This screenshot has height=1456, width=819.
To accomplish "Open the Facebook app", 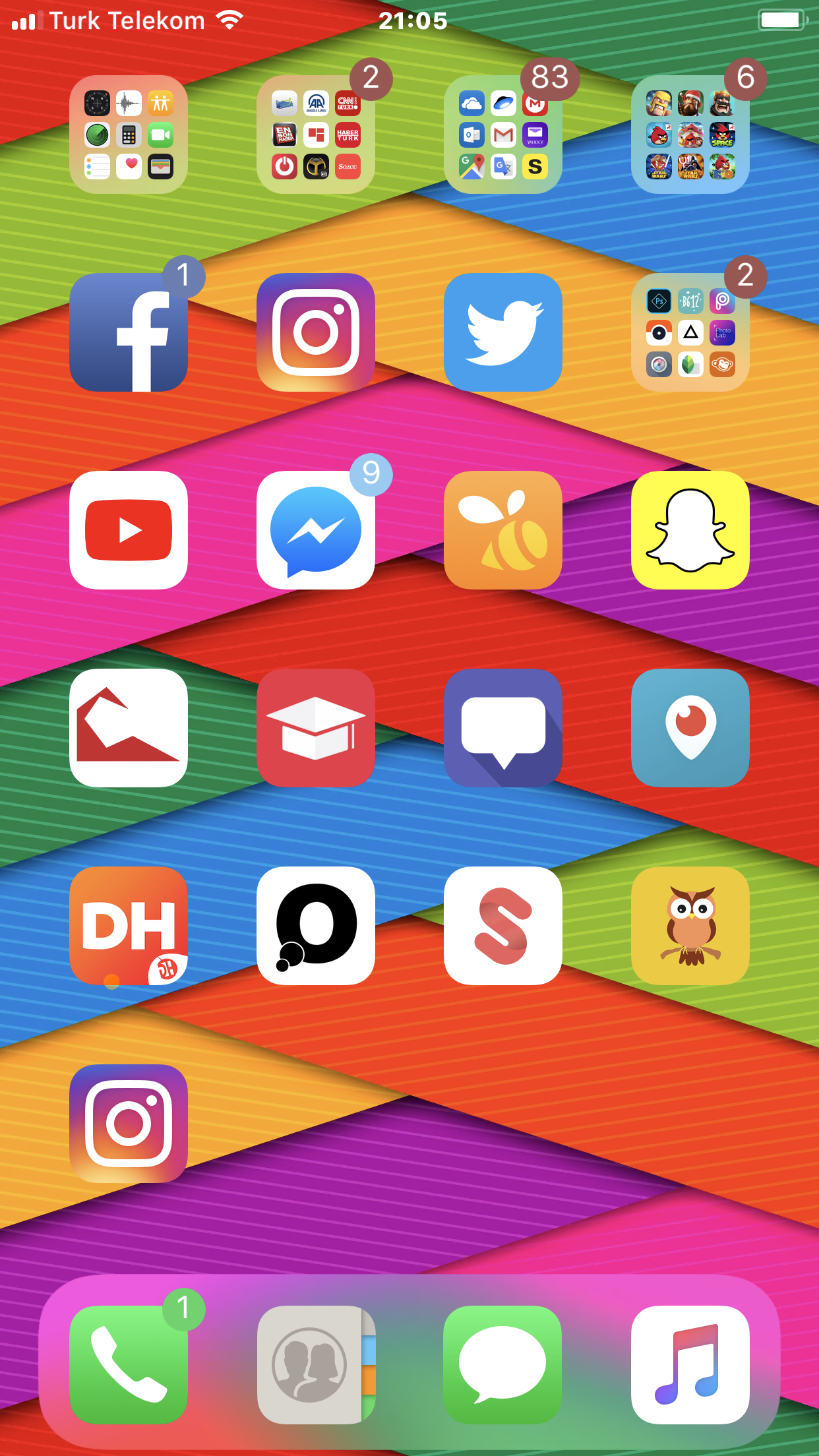I will point(129,332).
